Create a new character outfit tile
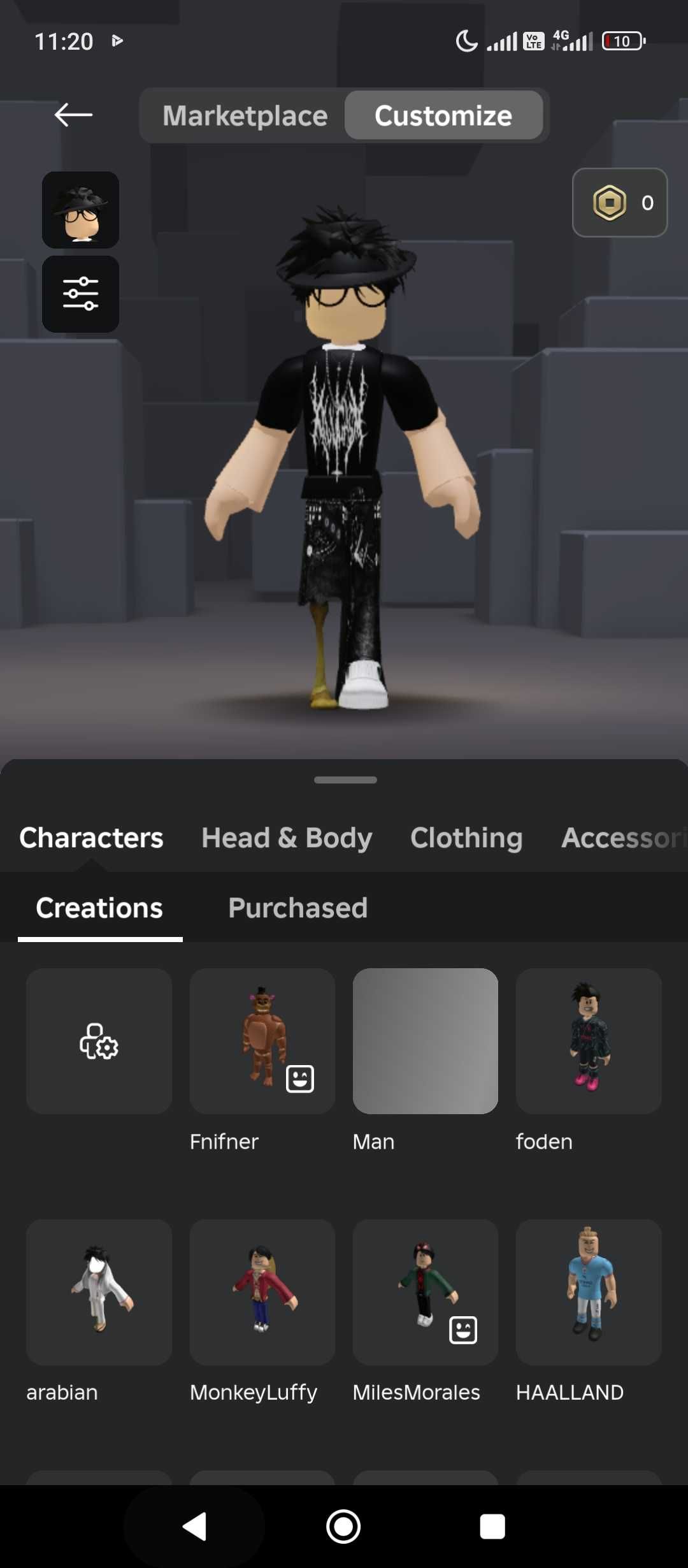Image resolution: width=688 pixels, height=1568 pixels. (99, 1041)
